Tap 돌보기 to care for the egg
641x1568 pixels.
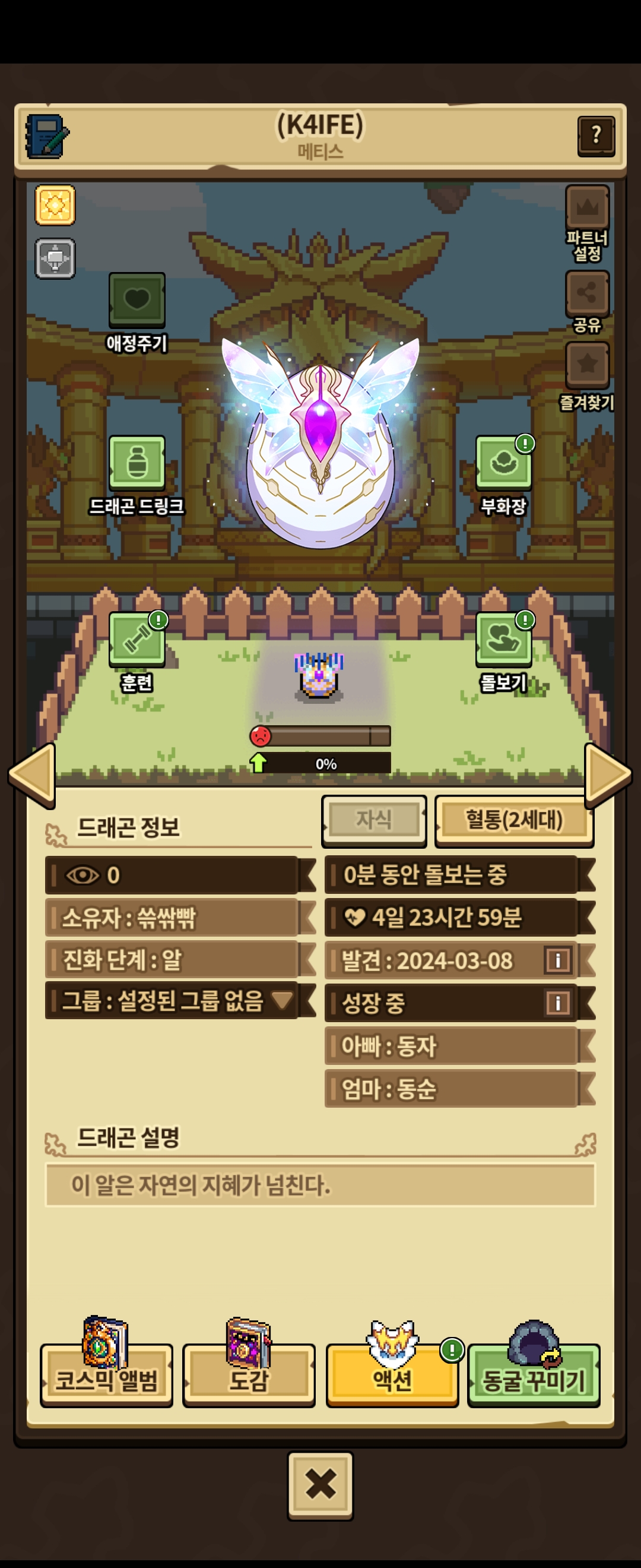point(503,652)
